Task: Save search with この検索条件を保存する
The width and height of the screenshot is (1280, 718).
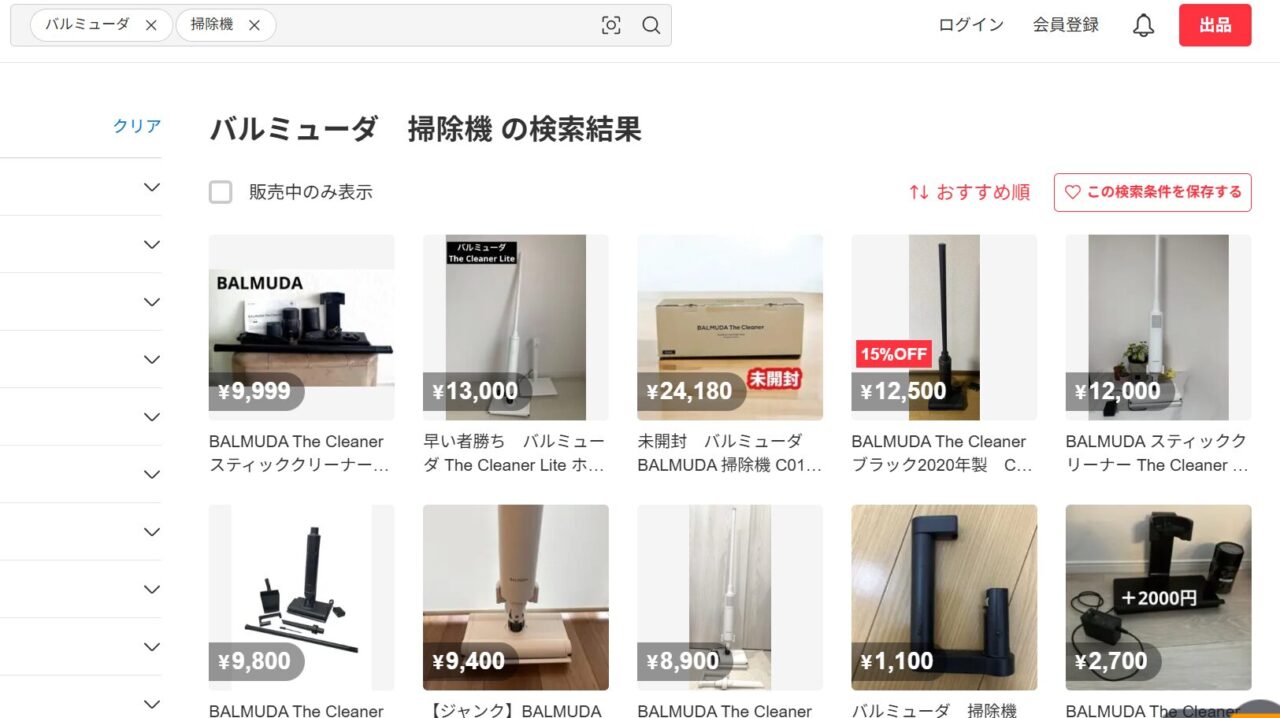Action: tap(1152, 192)
